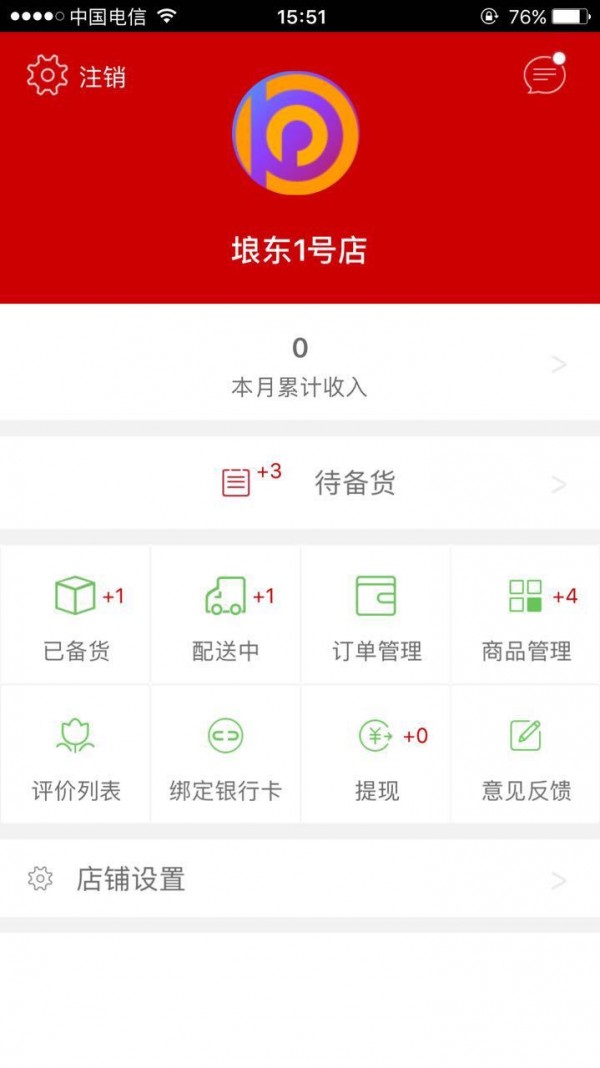Open the messages icon
The width and height of the screenshot is (600, 1068).
(x=543, y=75)
